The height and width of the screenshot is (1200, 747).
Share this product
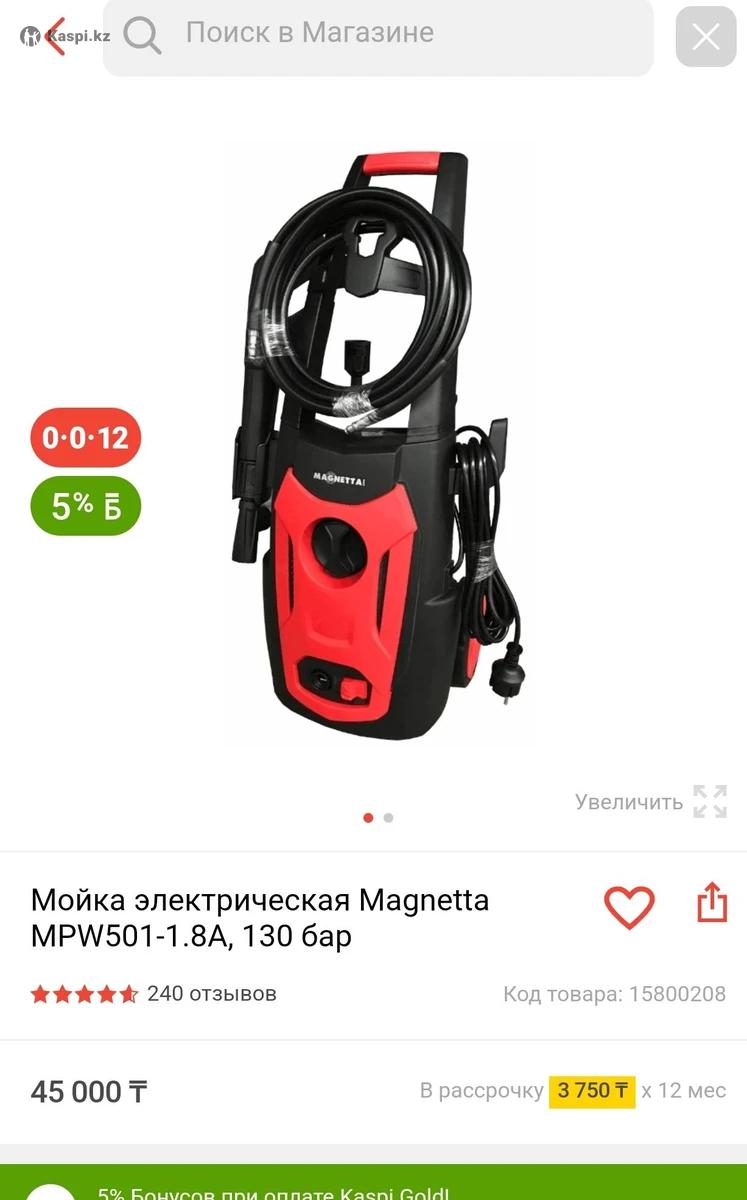point(711,902)
